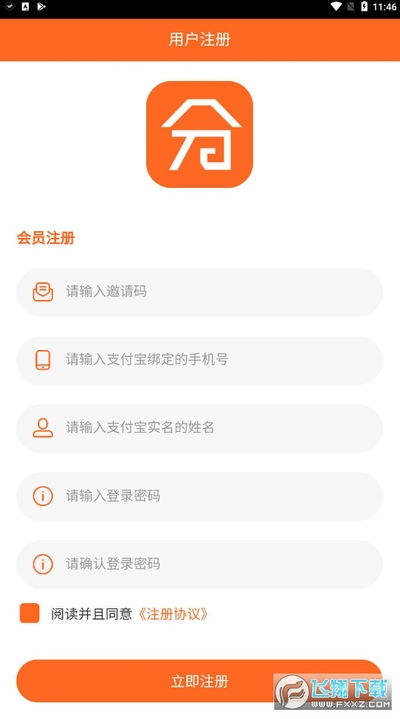Tap the 立即注册 register now button
Viewport: 400px width, 719px height.
point(200,681)
